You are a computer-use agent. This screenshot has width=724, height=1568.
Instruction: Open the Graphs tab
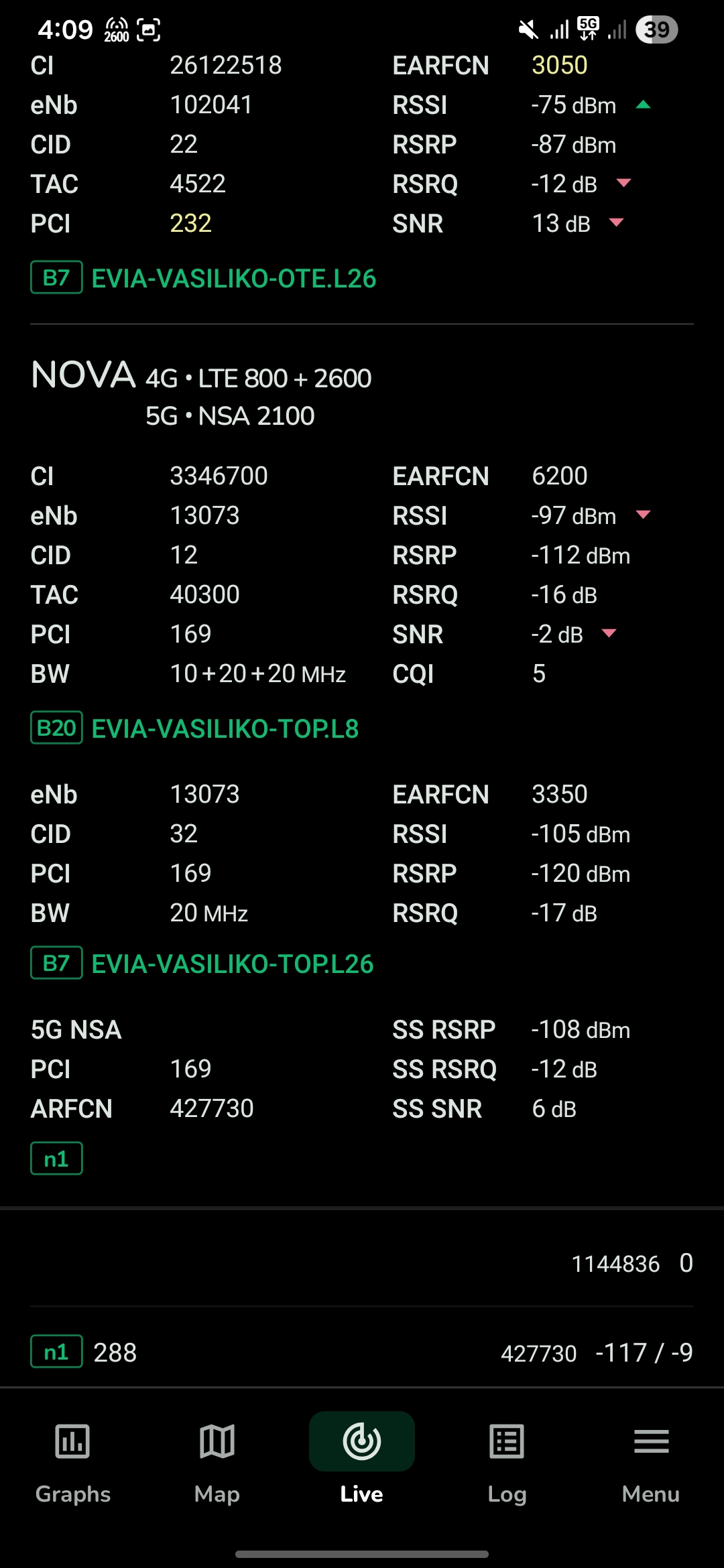click(72, 1463)
